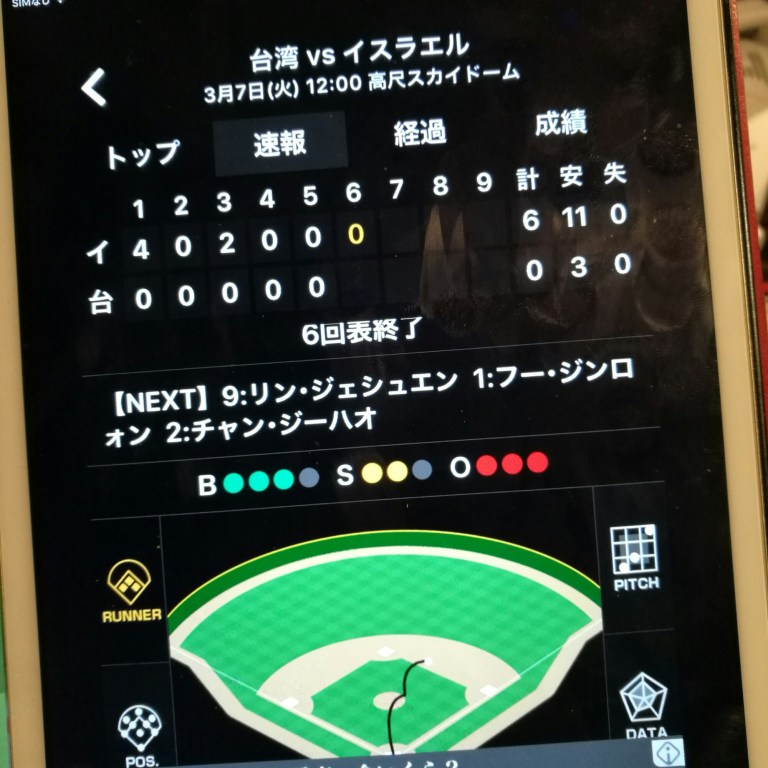Switch to the トップ tab
This screenshot has height=768, width=768.
tap(142, 154)
